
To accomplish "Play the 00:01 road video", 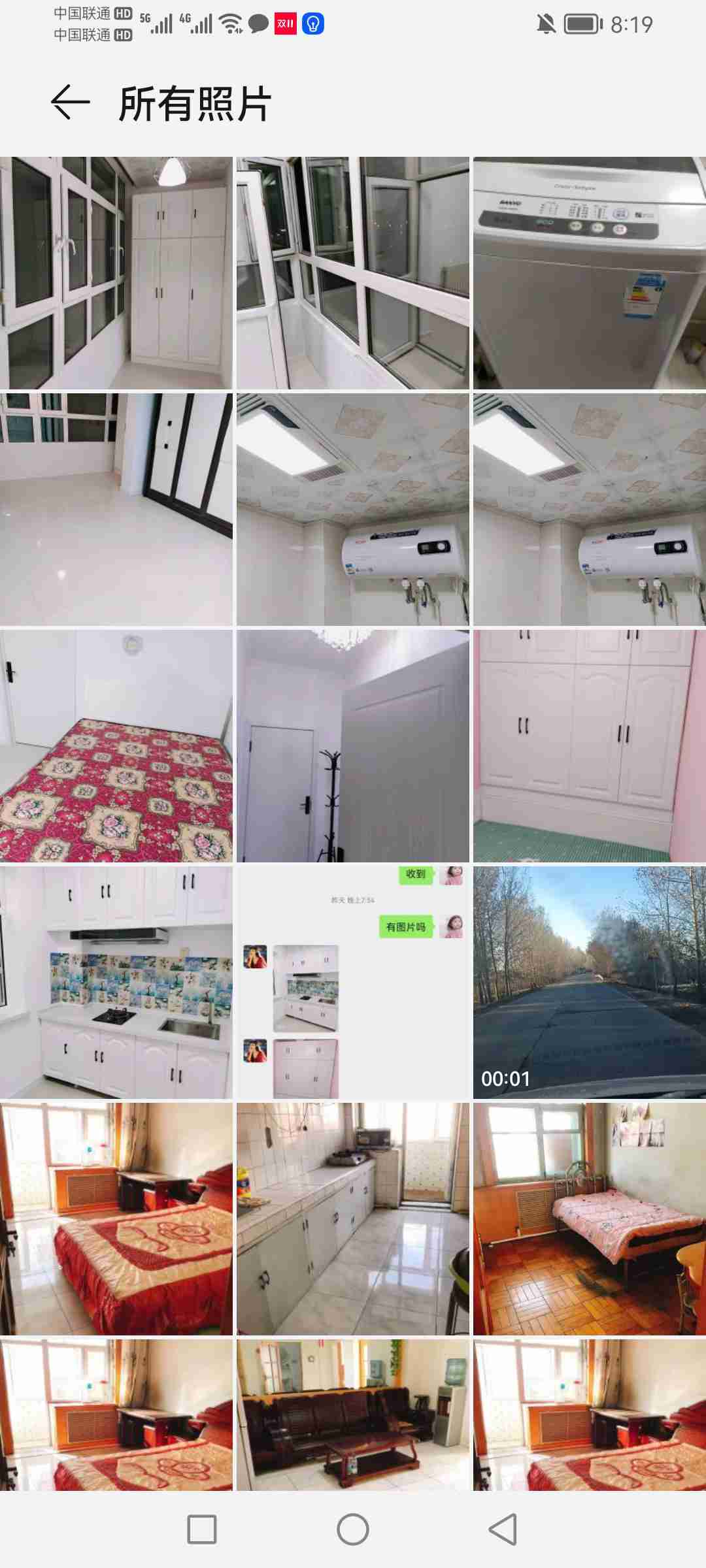I will tap(589, 982).
